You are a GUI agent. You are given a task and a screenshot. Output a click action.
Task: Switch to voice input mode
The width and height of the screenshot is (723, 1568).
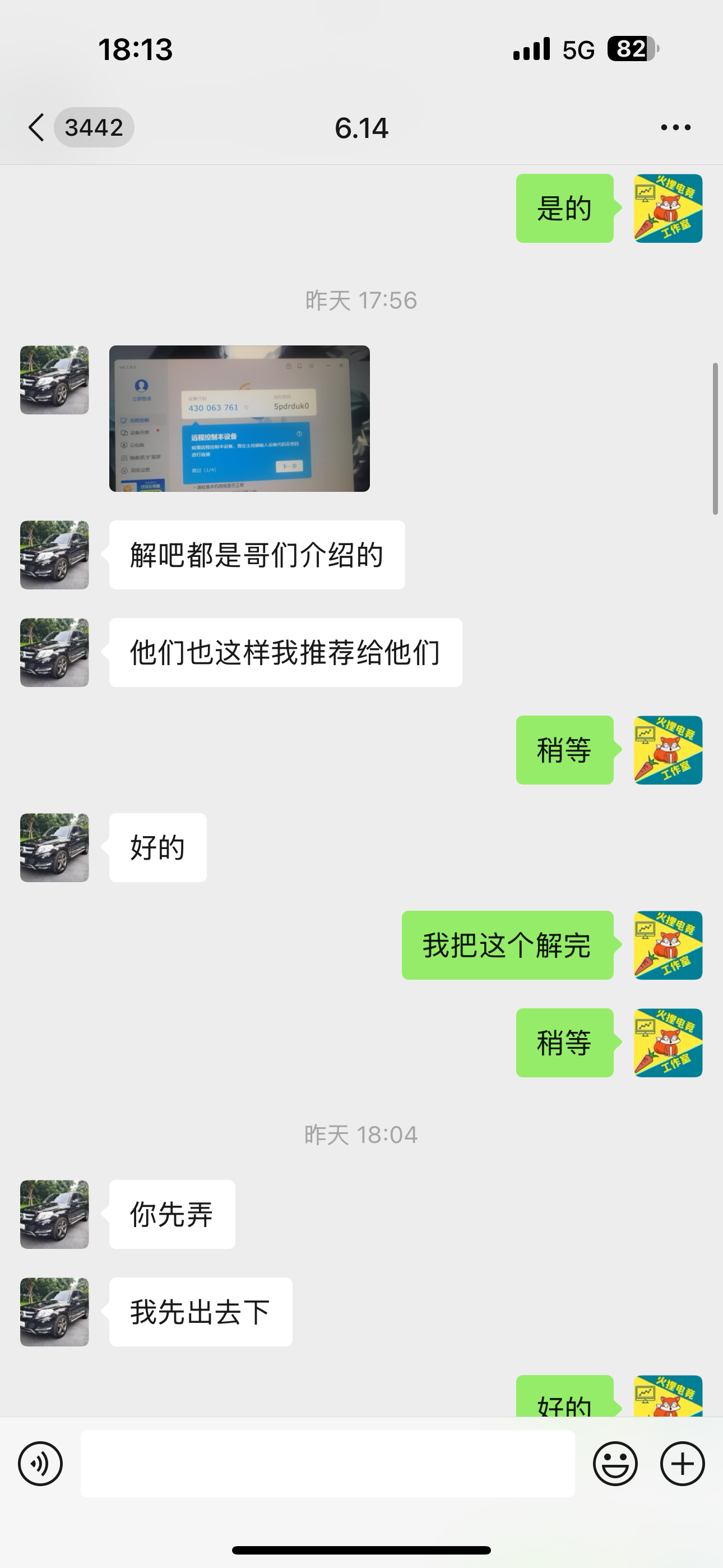[40, 1463]
